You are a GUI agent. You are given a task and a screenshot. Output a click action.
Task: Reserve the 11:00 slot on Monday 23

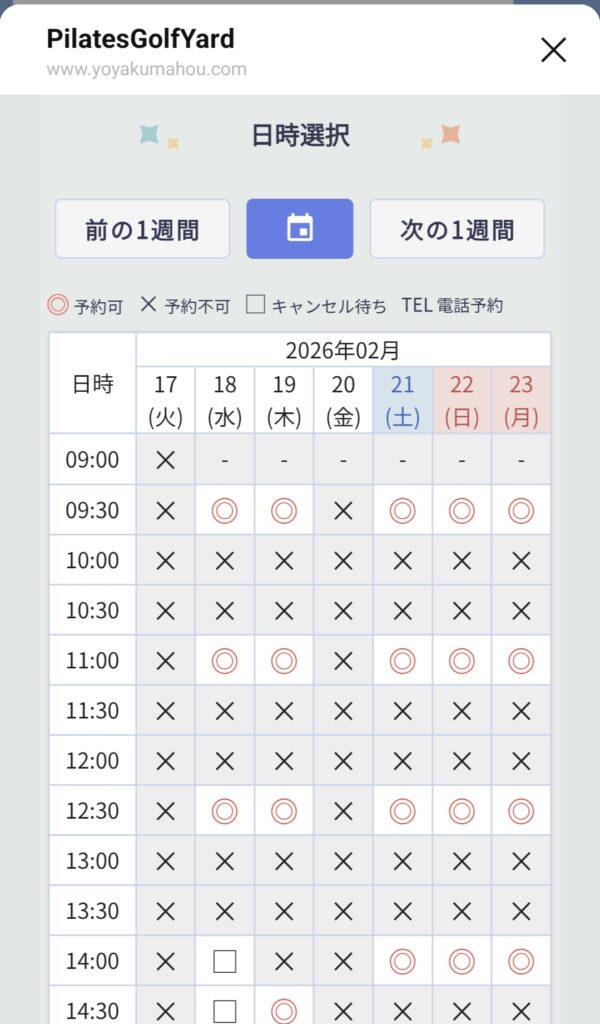[521, 660]
